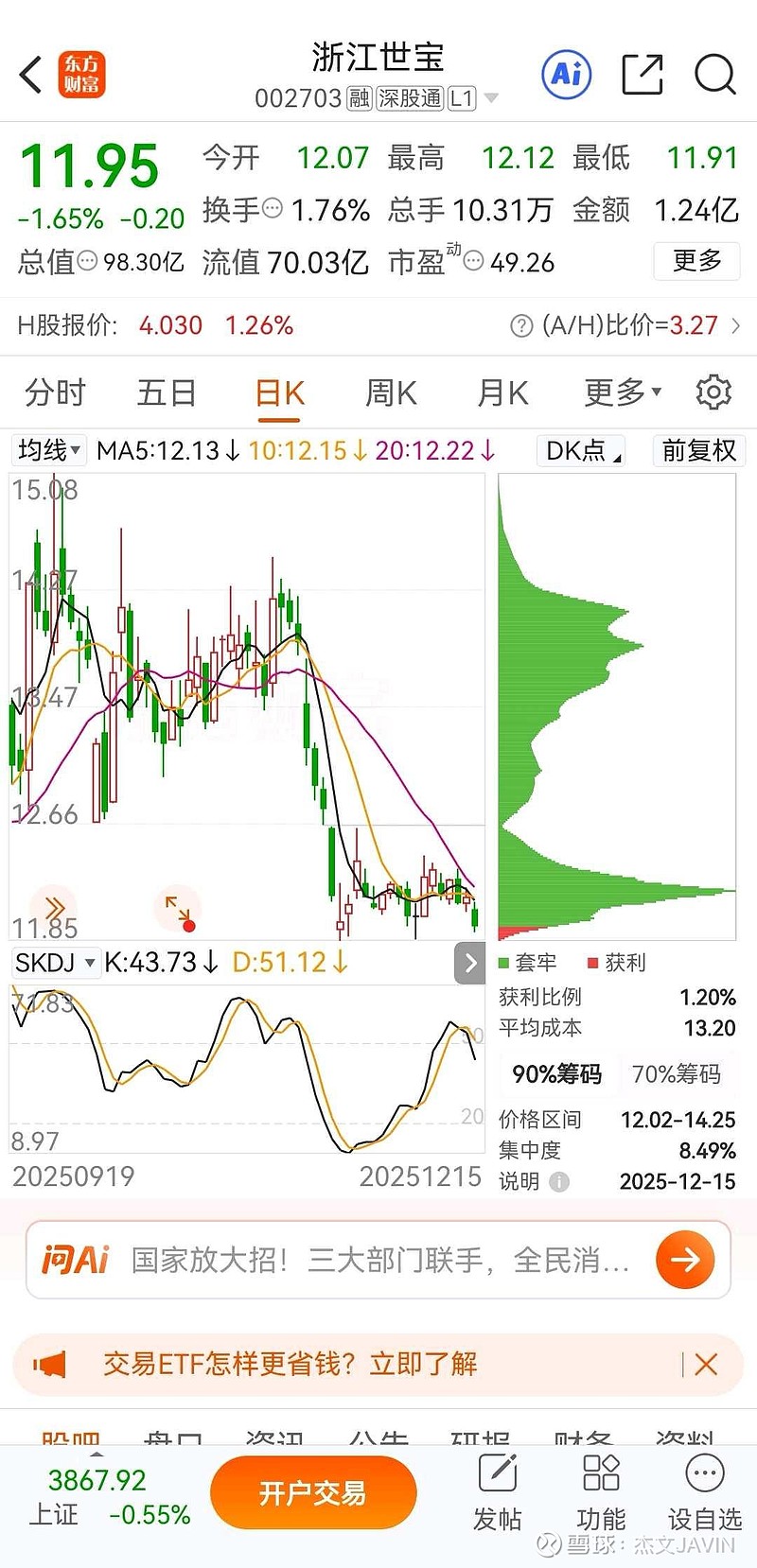The width and height of the screenshot is (757, 1568).
Task: Dismiss the ETF banner with the X
Action: 706,1365
